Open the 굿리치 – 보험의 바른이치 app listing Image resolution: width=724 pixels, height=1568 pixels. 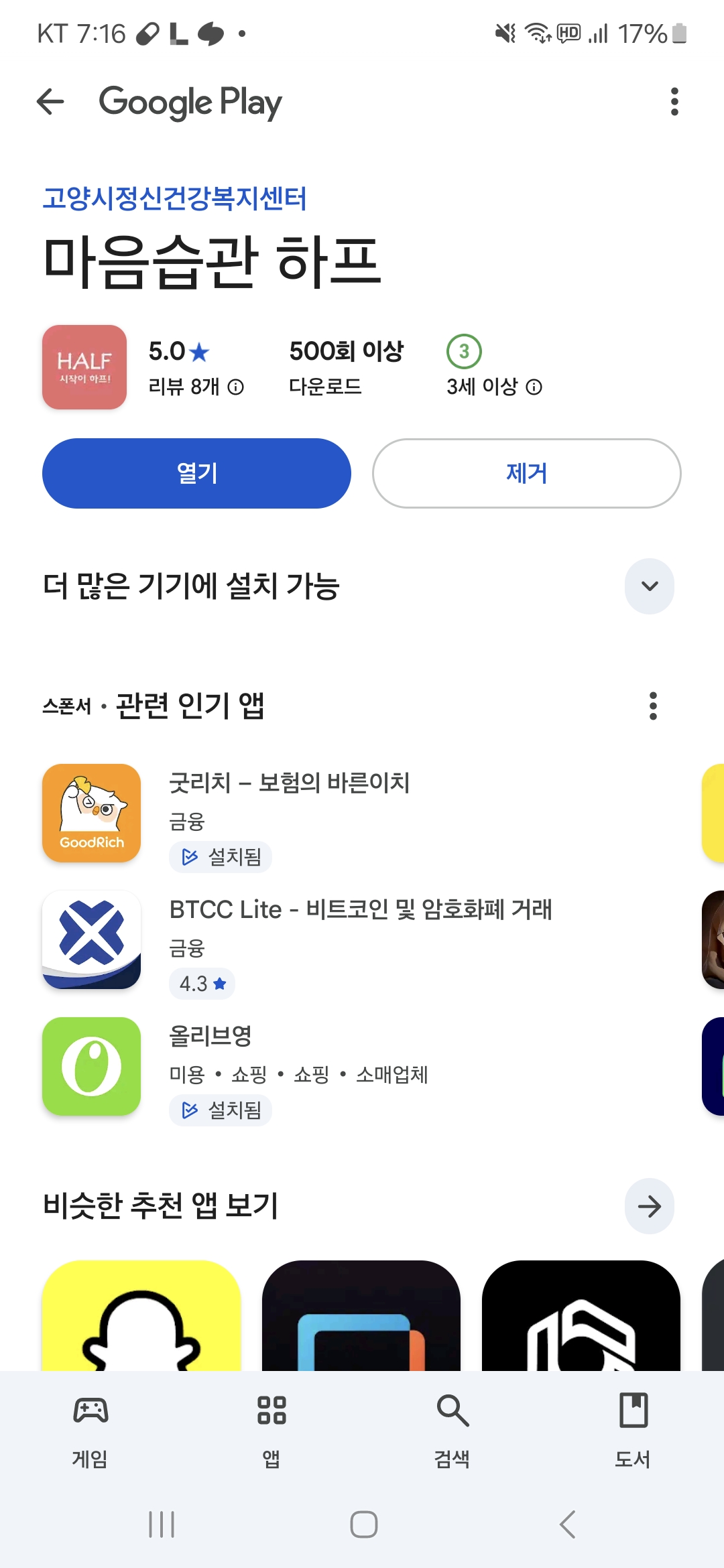coord(289,783)
